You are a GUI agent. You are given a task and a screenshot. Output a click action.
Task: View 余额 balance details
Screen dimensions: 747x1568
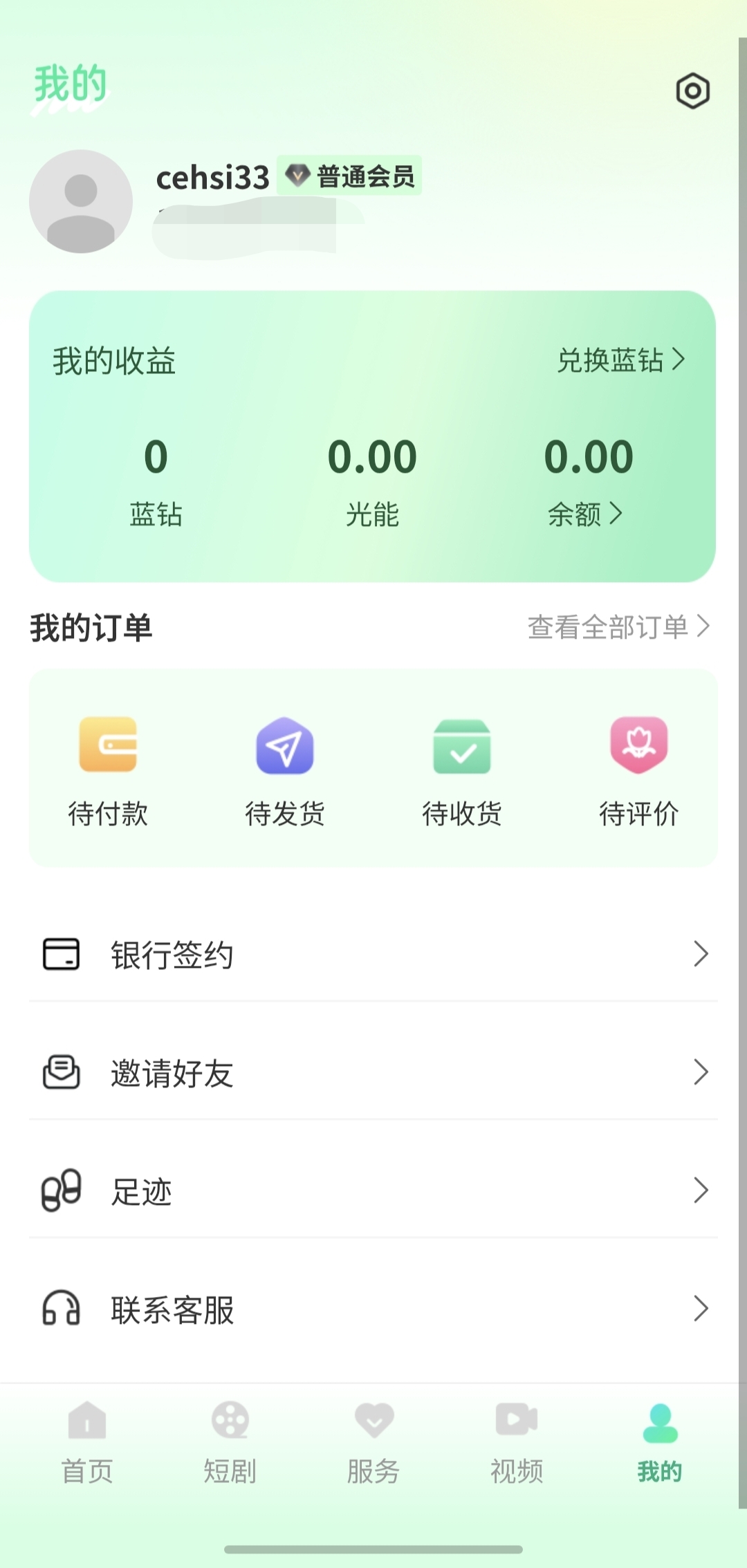point(585,514)
